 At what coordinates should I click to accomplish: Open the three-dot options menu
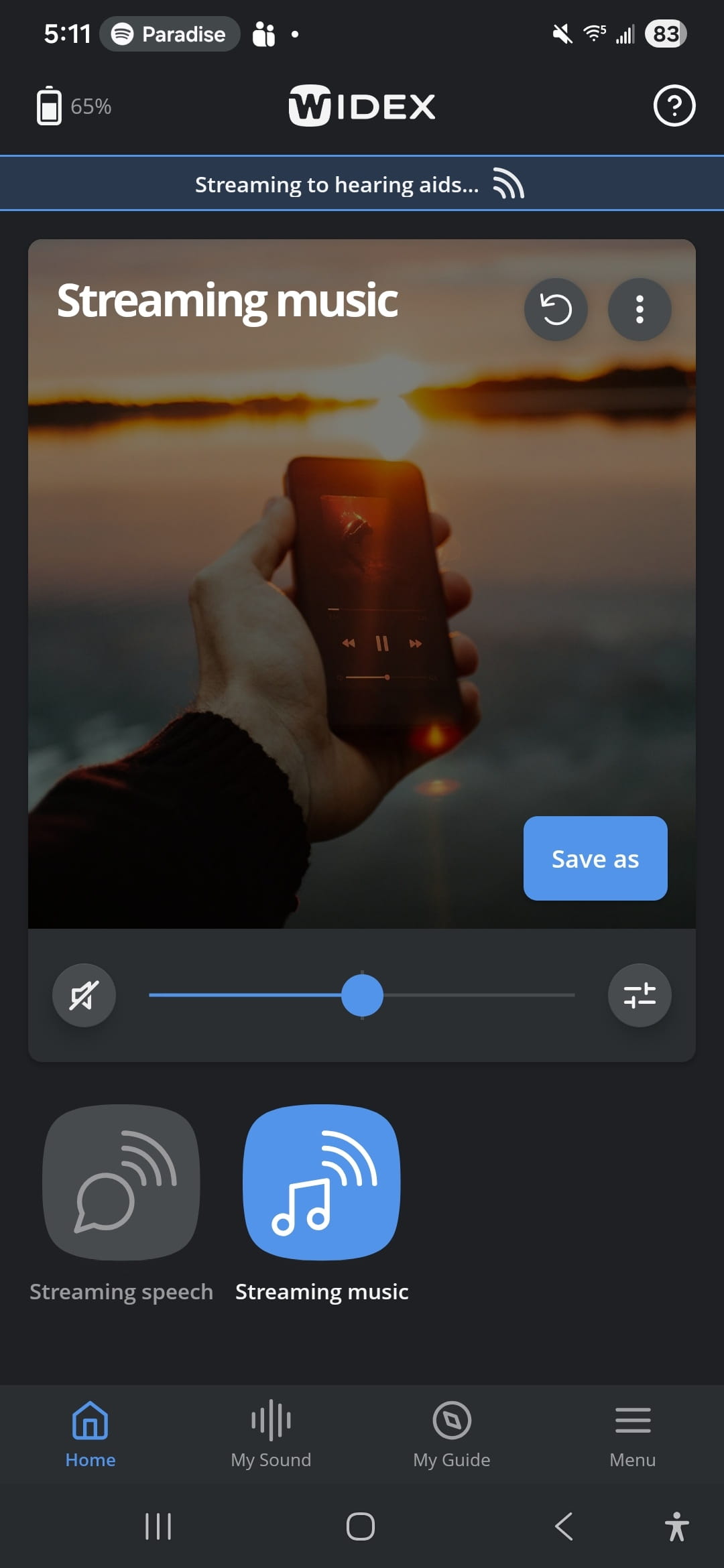point(639,309)
